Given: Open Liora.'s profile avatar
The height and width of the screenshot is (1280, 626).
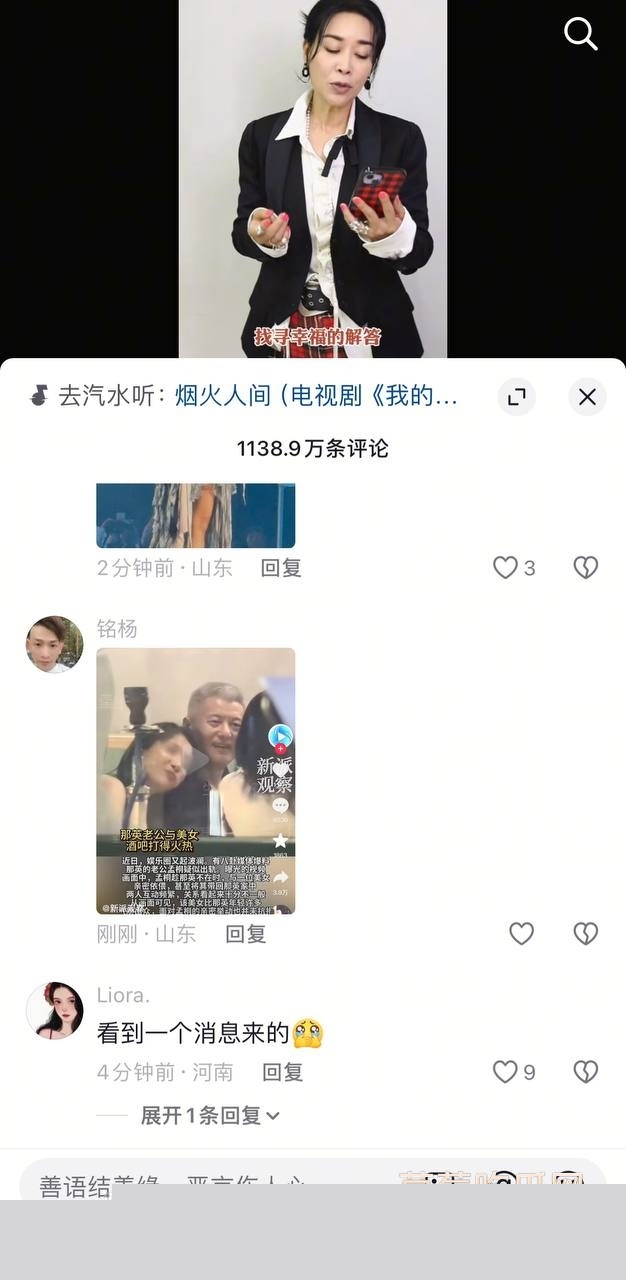Looking at the screenshot, I should click(54, 1010).
